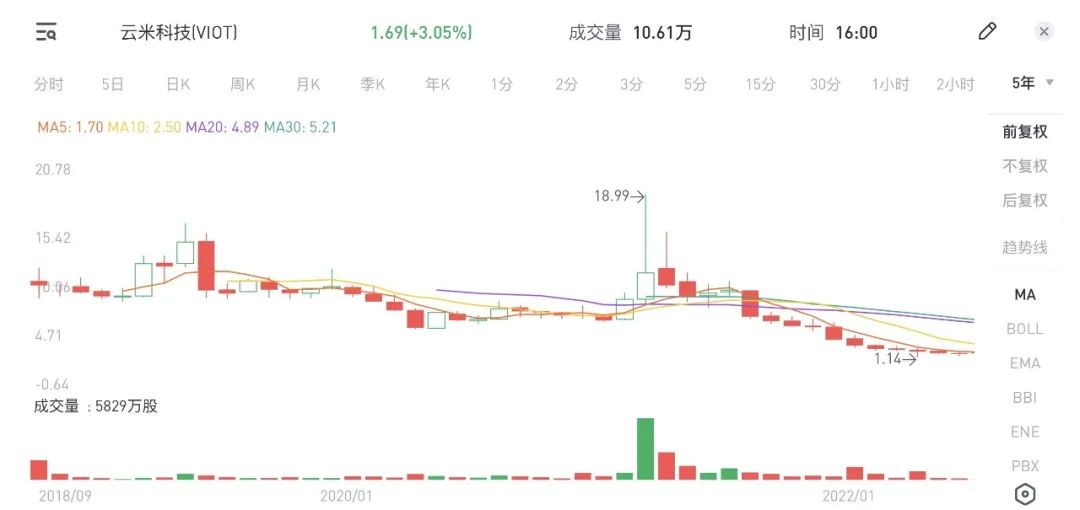Switch to the 5日 chart
The height and width of the screenshot is (510, 1080).
pos(113,85)
